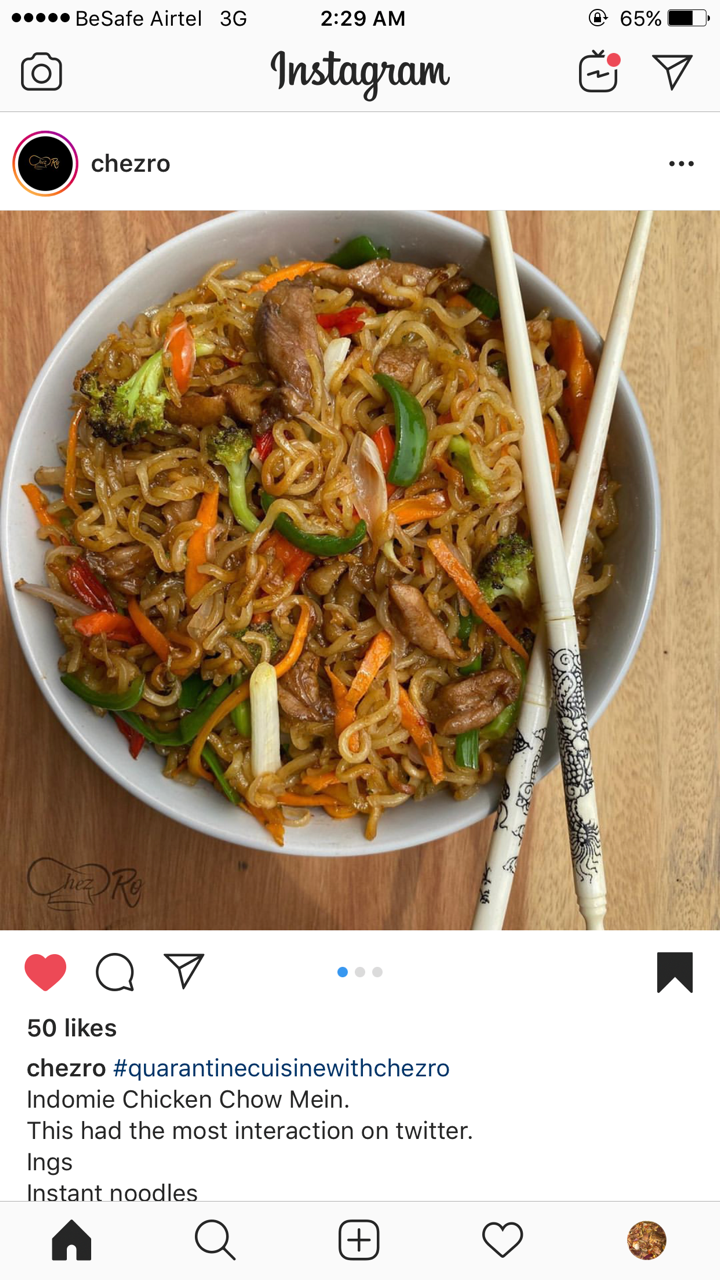The image size is (720, 1280).
Task: Open the Activity heart tab
Action: pos(503,1241)
